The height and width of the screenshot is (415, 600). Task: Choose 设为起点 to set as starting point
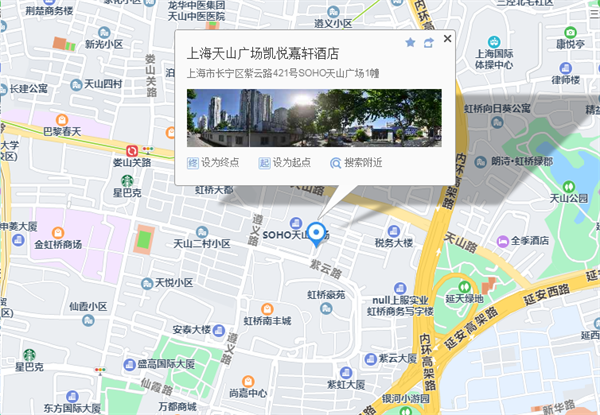[285, 162]
